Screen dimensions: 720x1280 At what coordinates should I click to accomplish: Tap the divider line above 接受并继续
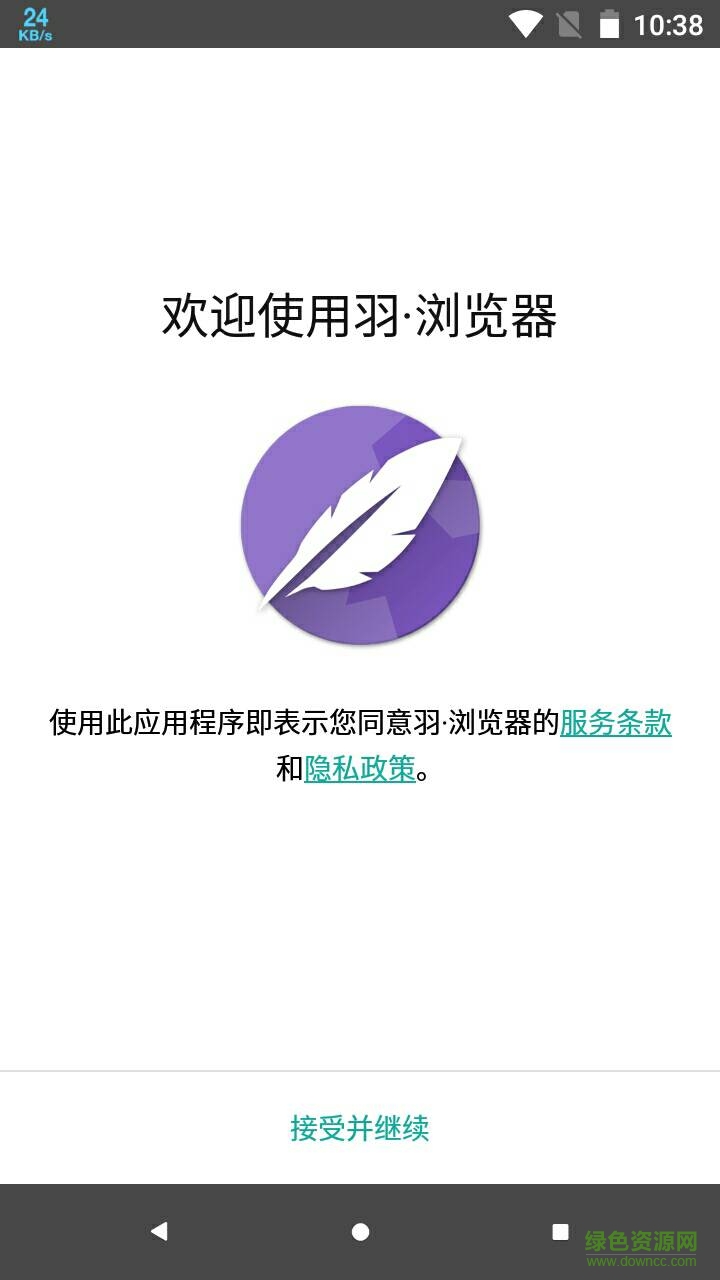pyautogui.click(x=360, y=1071)
